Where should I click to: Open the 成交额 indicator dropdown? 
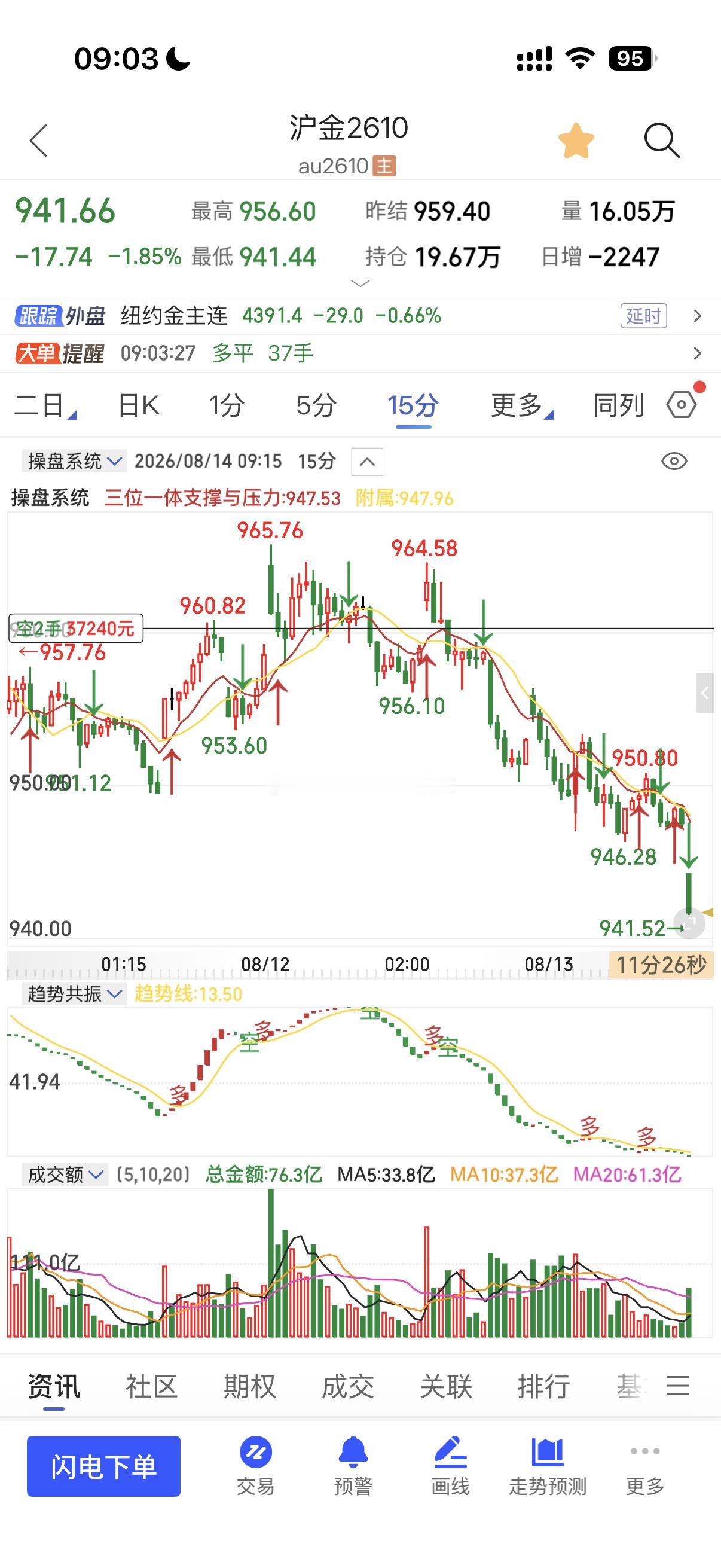(65, 1174)
